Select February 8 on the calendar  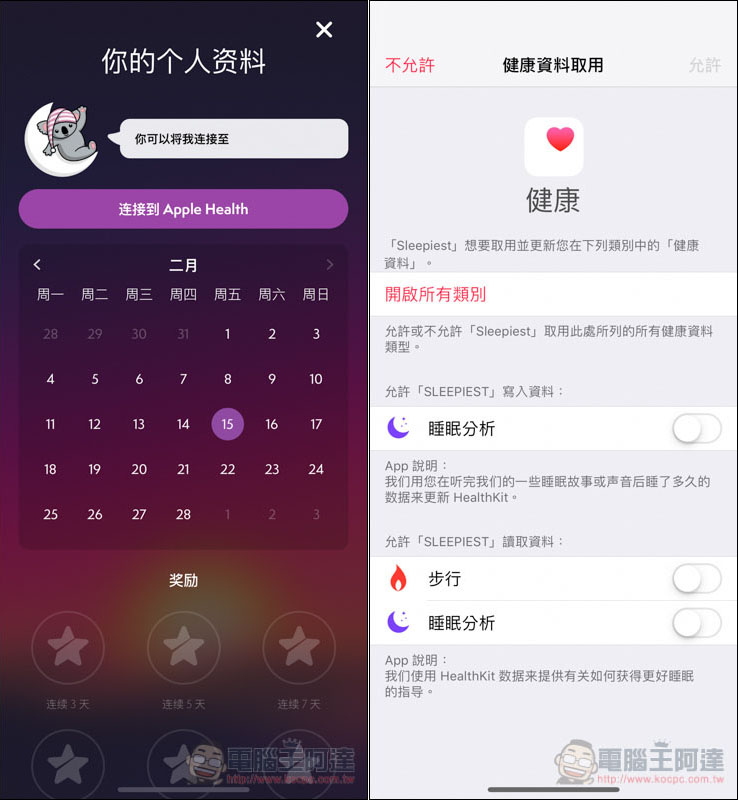[x=227, y=379]
